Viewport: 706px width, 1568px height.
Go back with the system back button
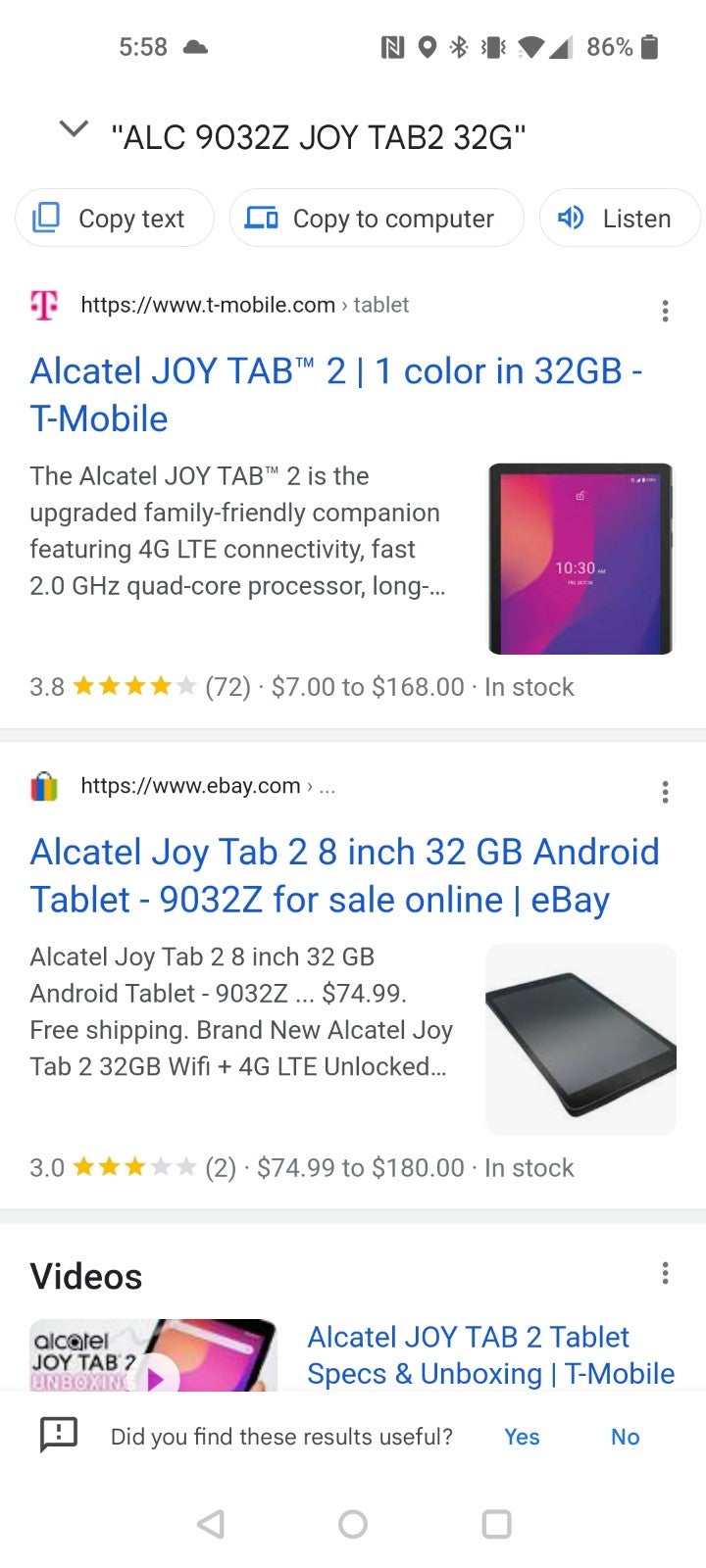[211, 1524]
